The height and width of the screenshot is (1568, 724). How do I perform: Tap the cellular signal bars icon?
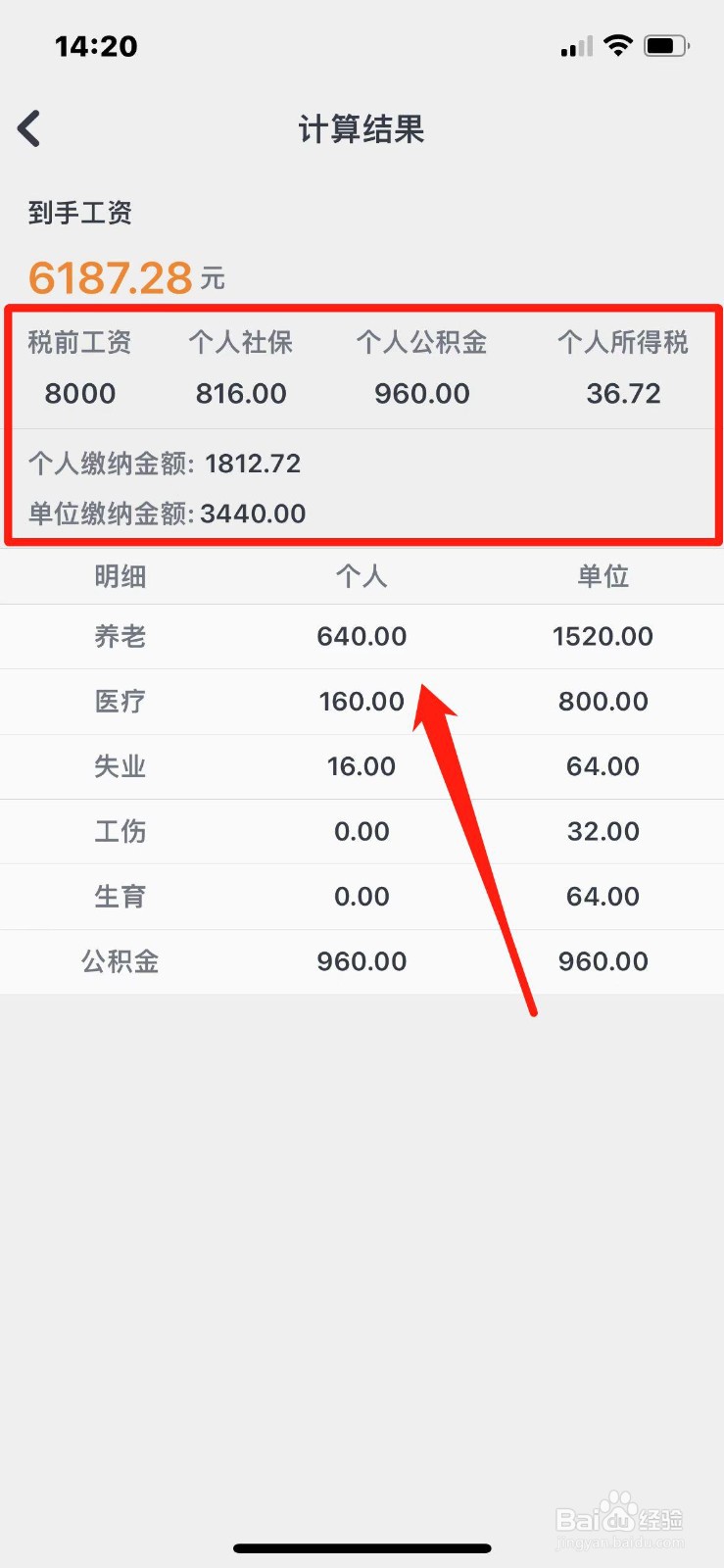574,46
